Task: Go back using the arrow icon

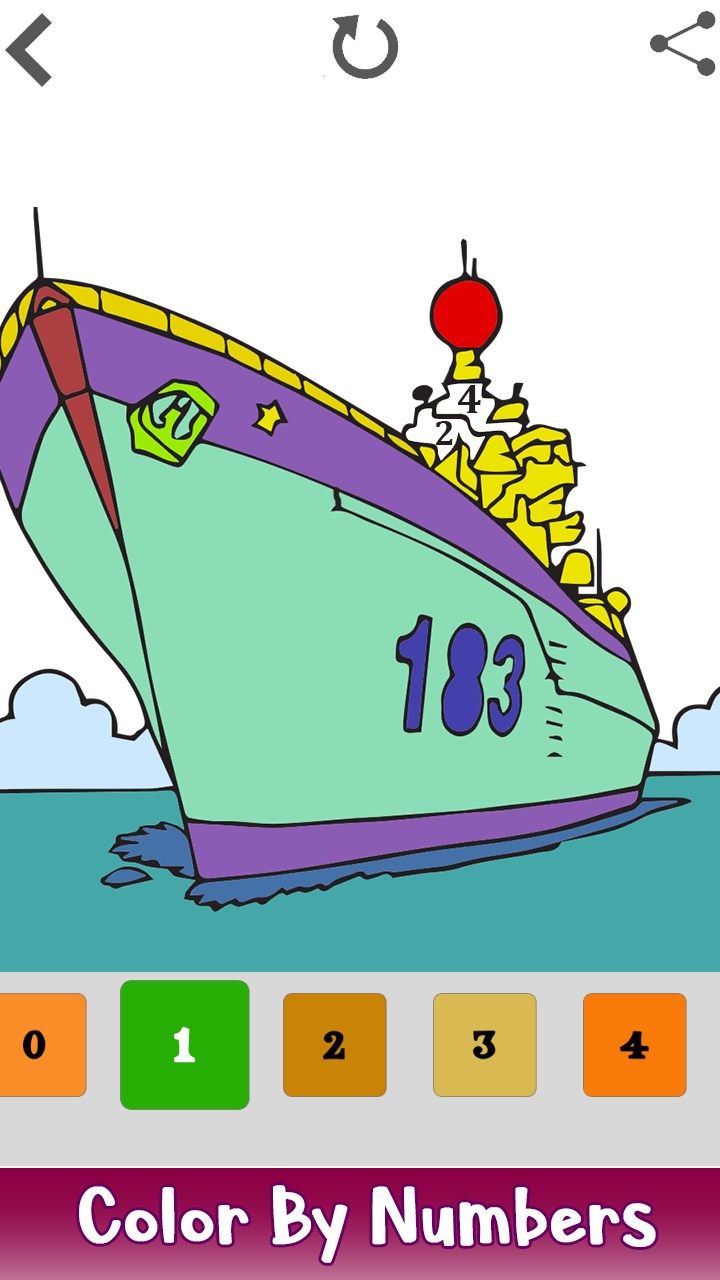Action: (30, 50)
